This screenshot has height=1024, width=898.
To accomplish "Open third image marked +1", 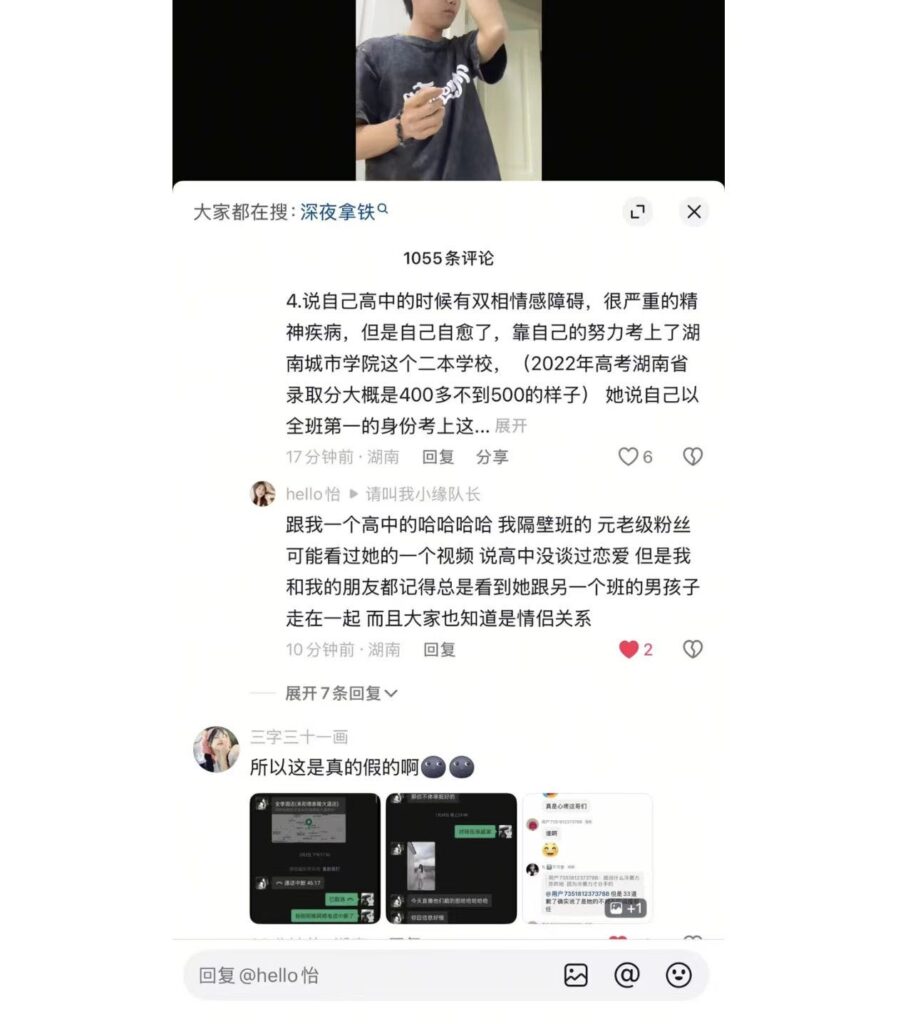I will pos(587,858).
